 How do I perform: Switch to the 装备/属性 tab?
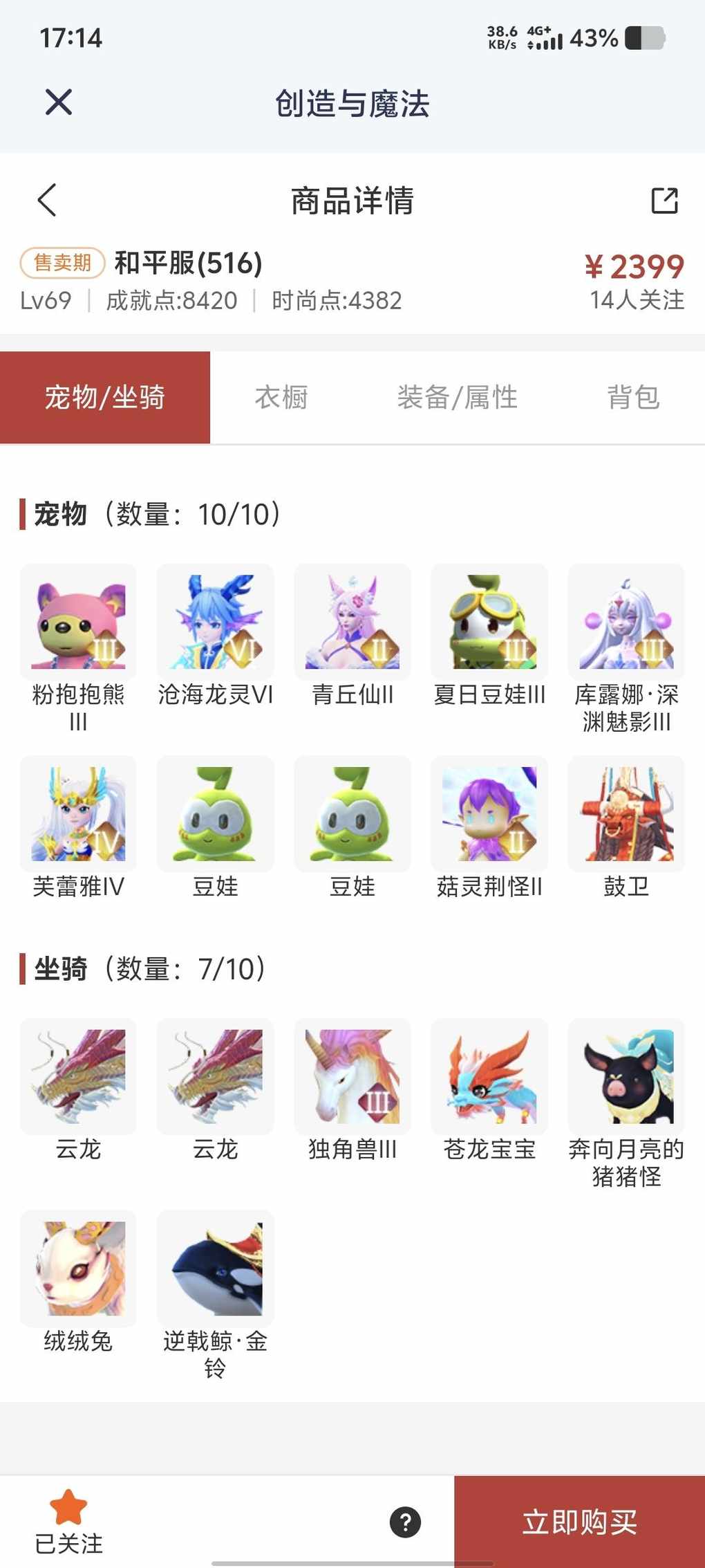coord(457,398)
